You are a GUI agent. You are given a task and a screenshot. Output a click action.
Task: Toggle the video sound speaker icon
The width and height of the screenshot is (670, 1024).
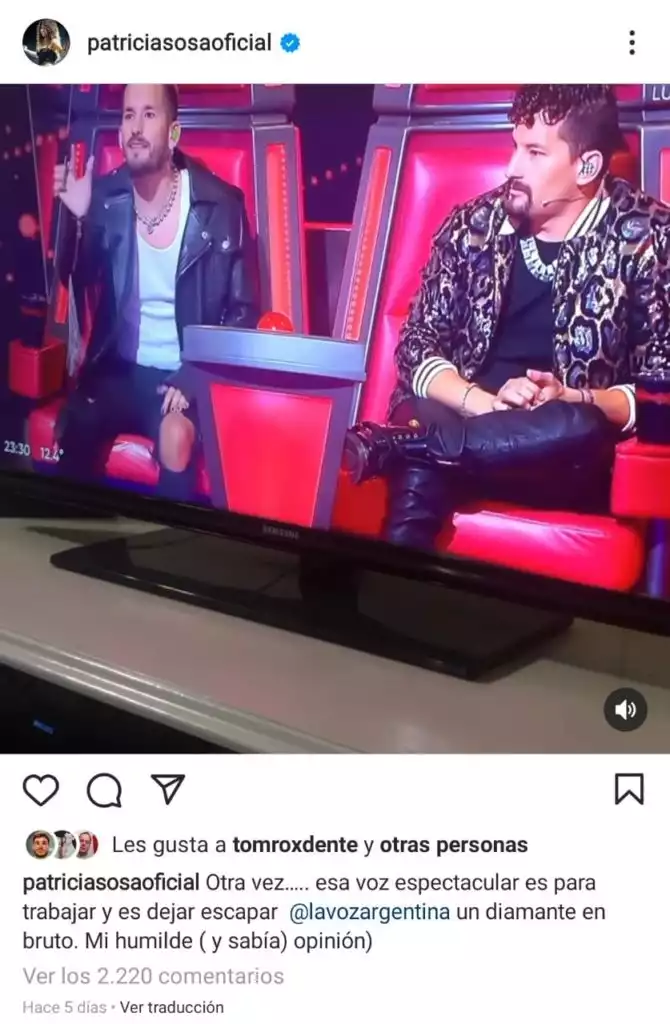[626, 710]
